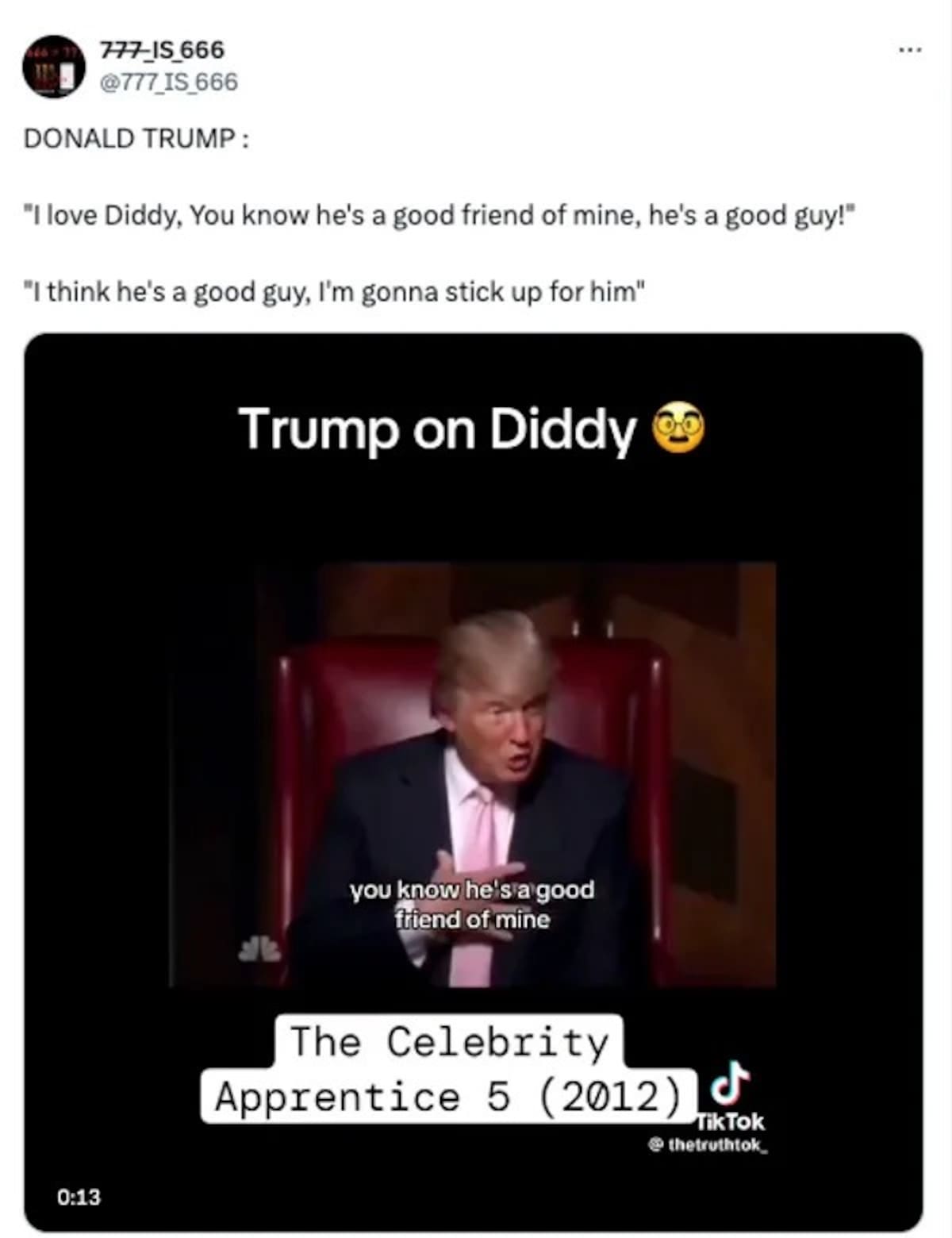Open the post's three-dot overflow menu
Image resolution: width=952 pixels, height=1238 pixels.
click(910, 51)
